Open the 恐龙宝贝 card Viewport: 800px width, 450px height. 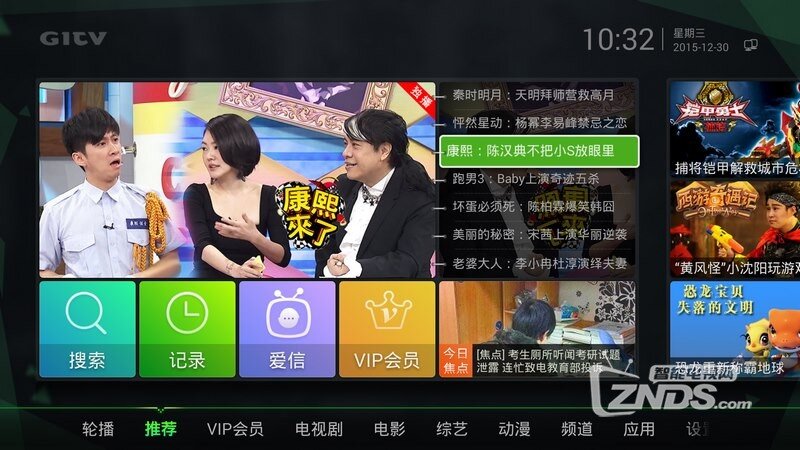pyautogui.click(x=735, y=329)
